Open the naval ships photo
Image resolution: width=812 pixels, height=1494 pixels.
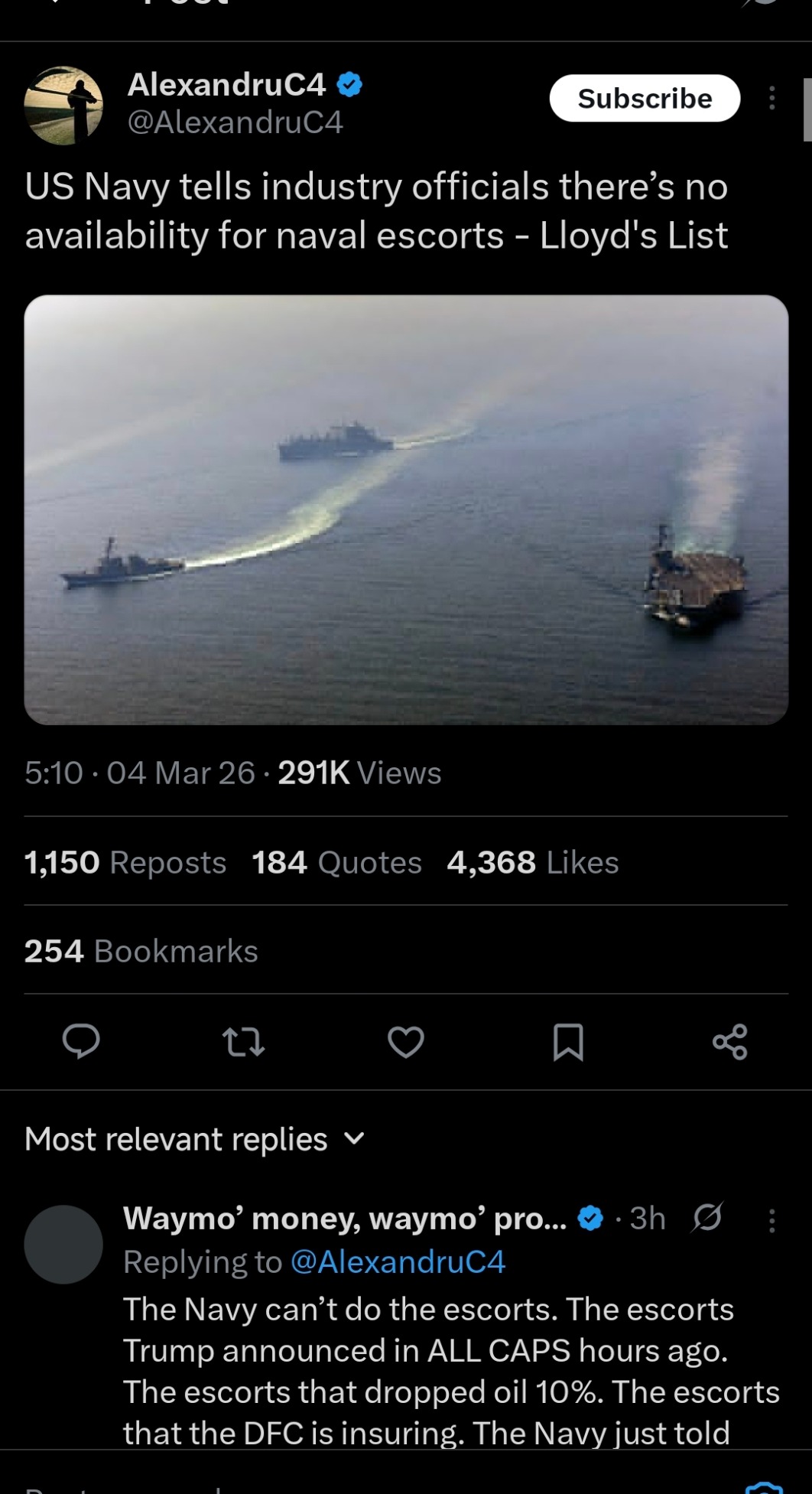tap(406, 509)
